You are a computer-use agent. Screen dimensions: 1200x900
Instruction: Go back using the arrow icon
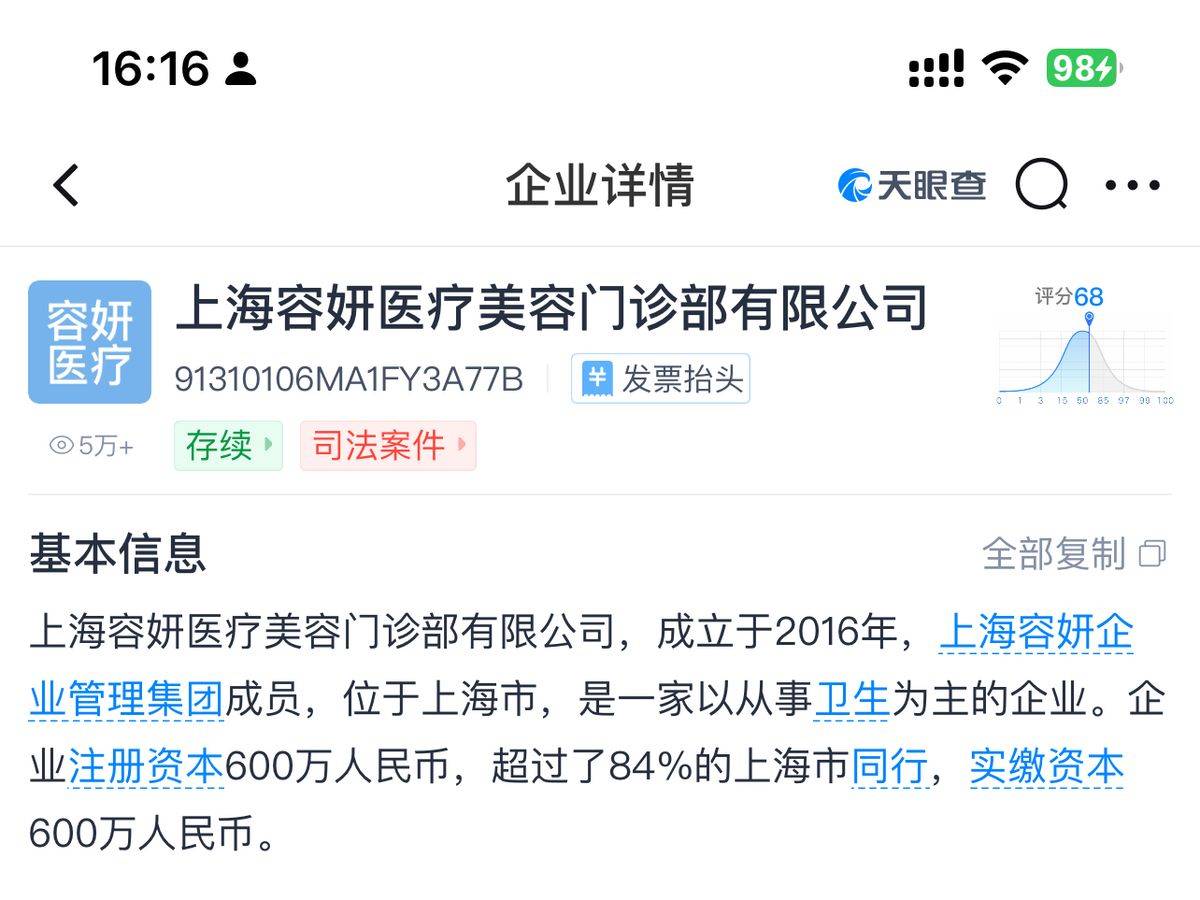pos(66,186)
